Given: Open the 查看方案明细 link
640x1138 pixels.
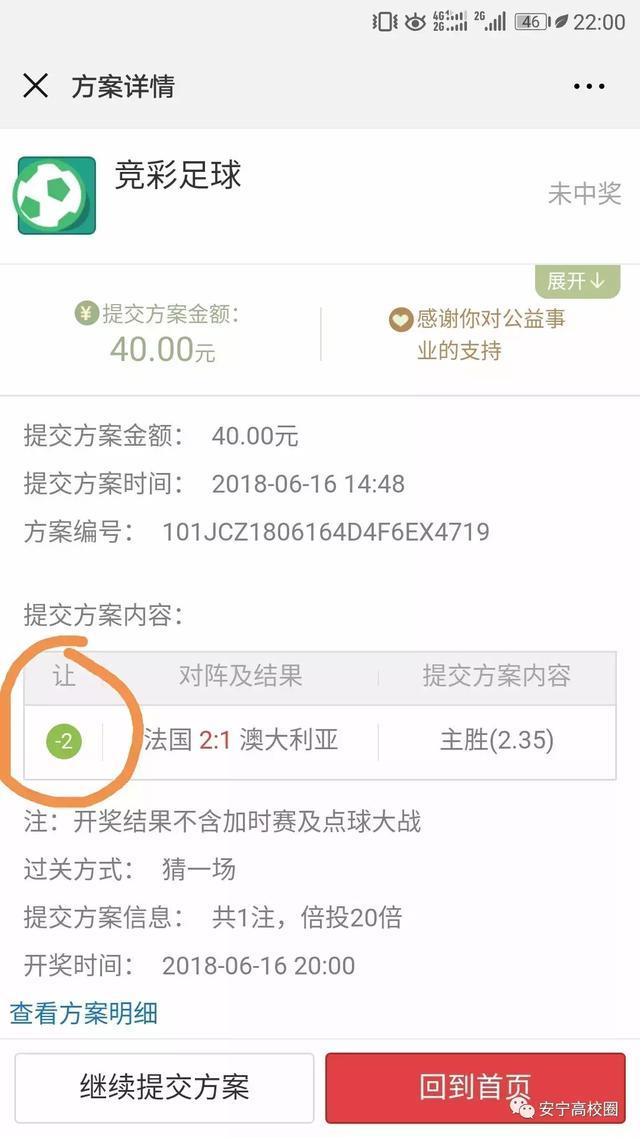Looking at the screenshot, I should [x=84, y=1013].
